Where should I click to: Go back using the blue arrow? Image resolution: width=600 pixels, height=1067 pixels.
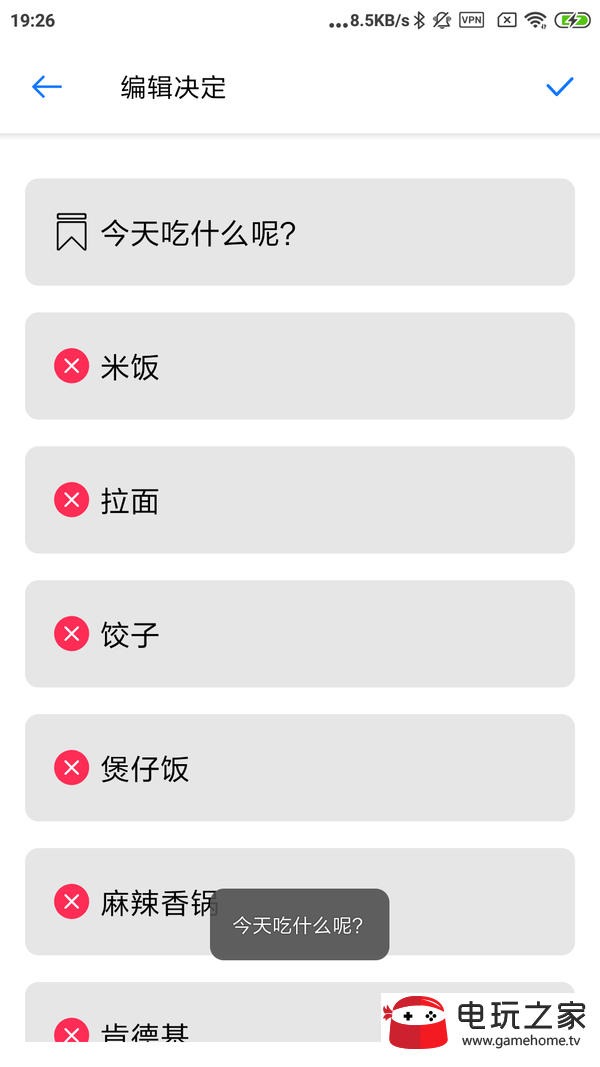(47, 87)
